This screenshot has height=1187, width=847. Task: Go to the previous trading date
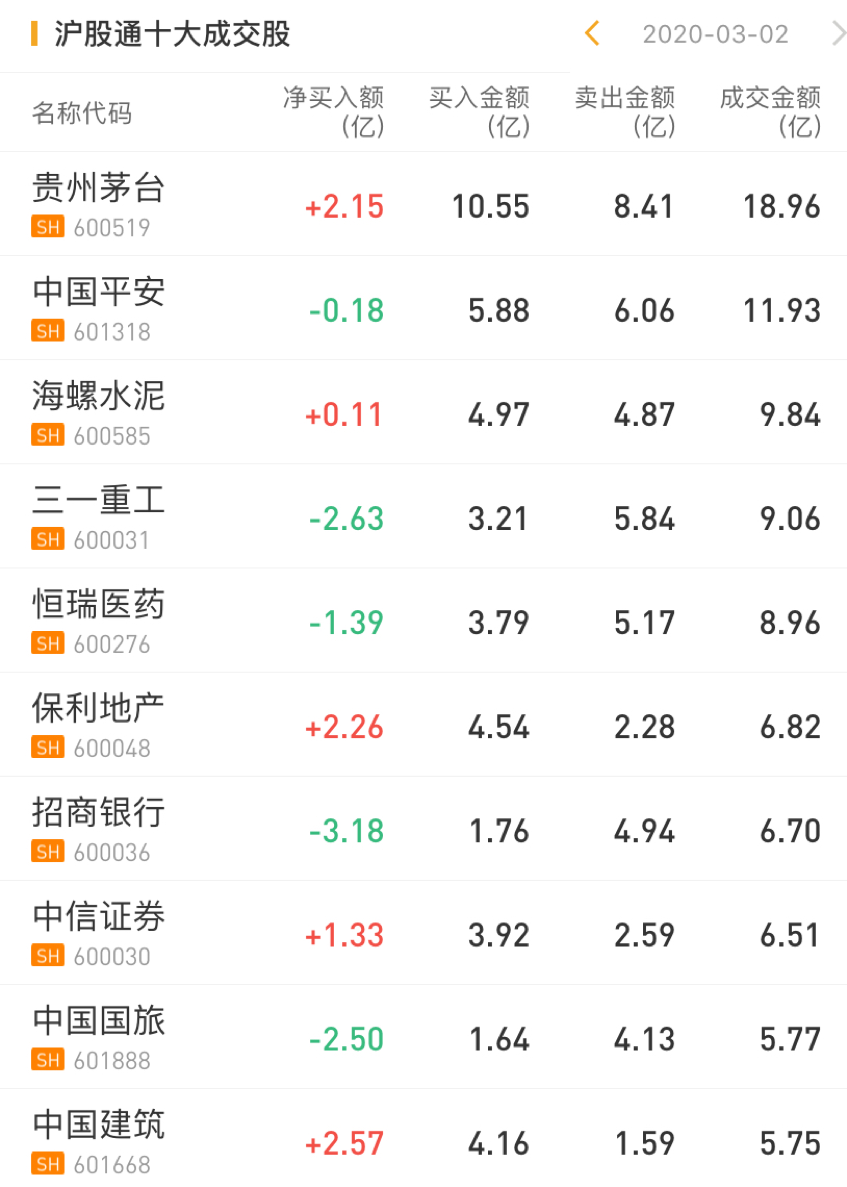(x=592, y=34)
